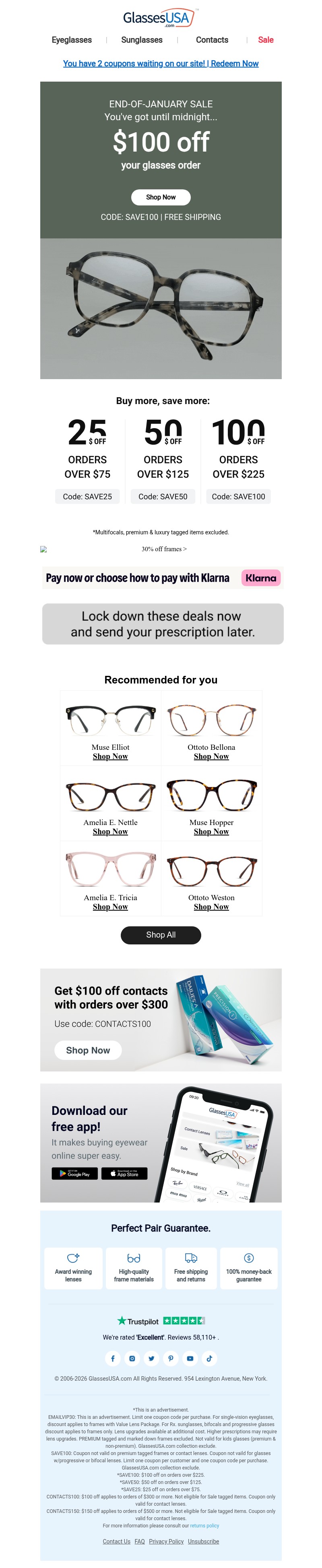Tap the Shop All button

160,935
